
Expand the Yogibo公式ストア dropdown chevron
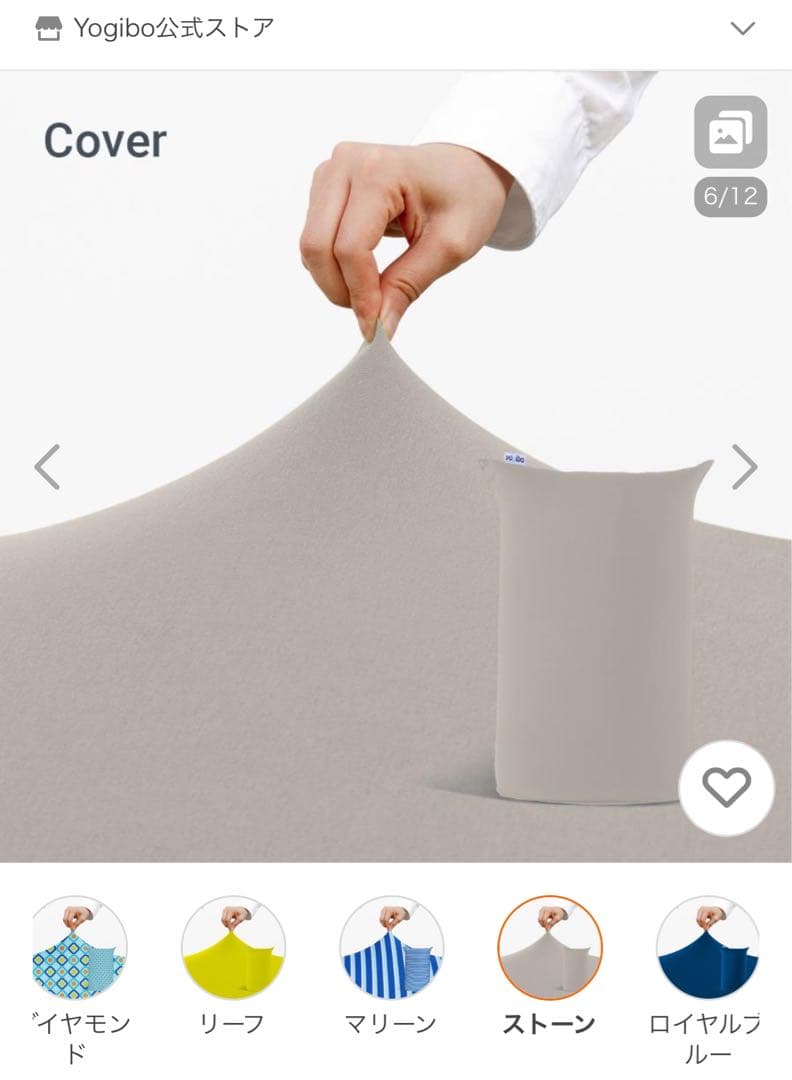[x=742, y=29]
